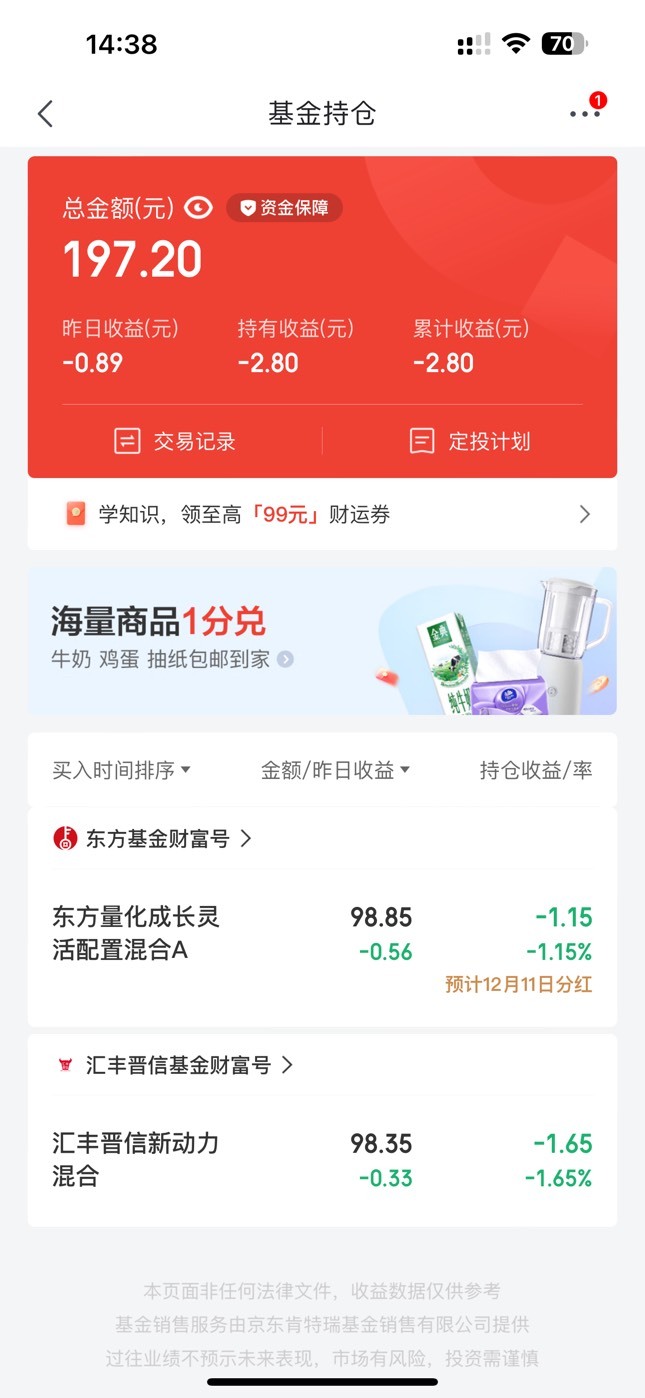Tap the 资金保障 badge

pyautogui.click(x=284, y=208)
